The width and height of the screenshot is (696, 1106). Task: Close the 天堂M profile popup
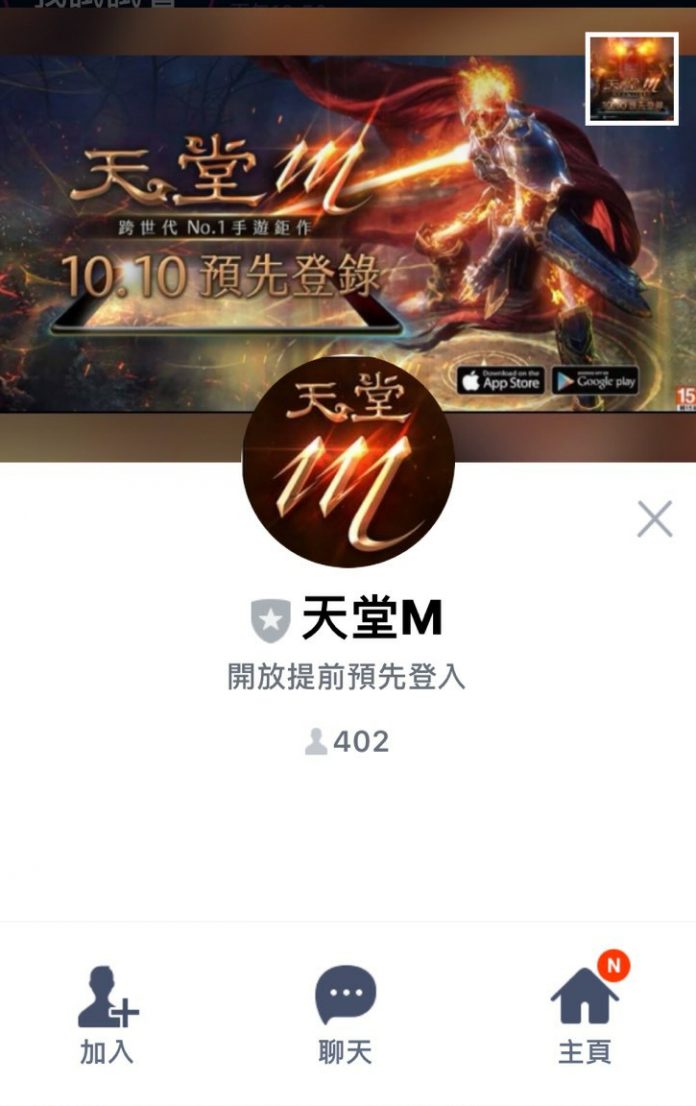point(655,519)
